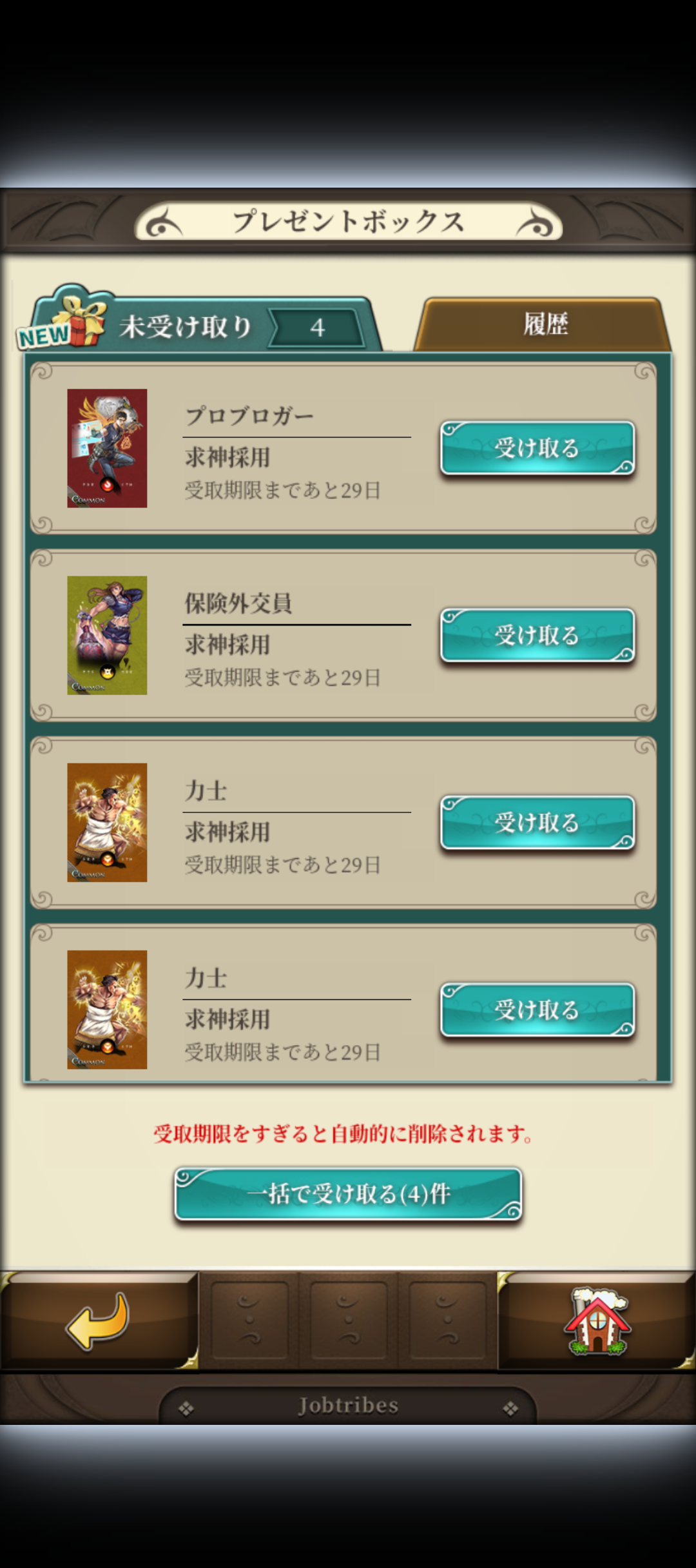Return to home via house icon

597,1320
